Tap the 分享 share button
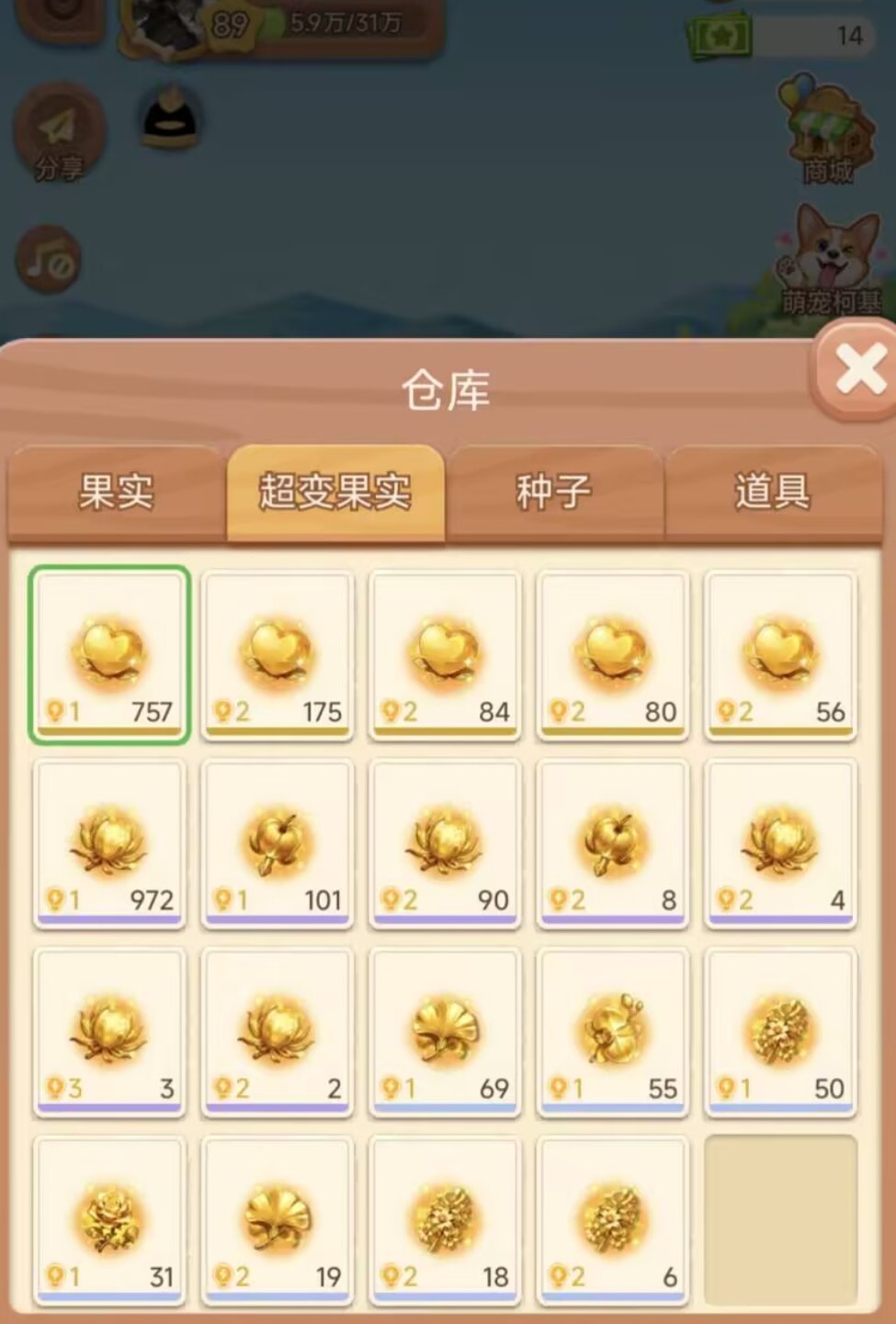 59,138
